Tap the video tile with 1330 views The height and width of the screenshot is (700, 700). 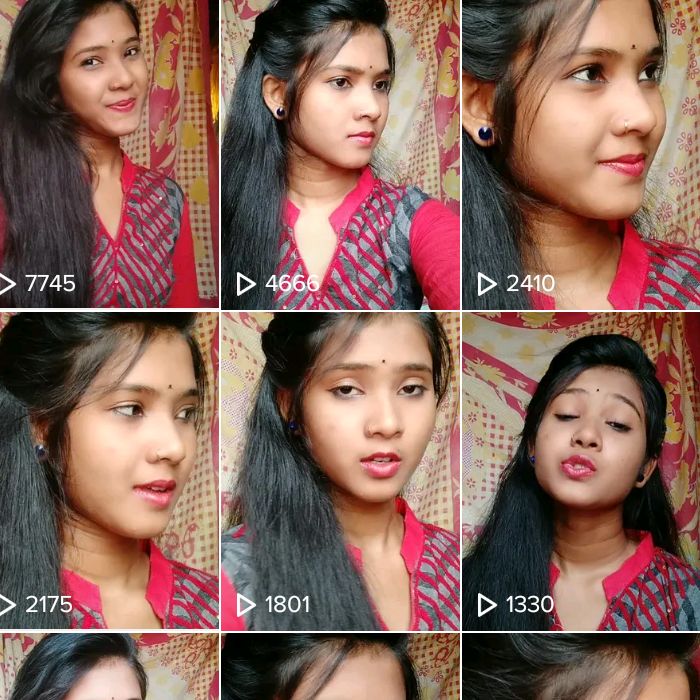point(581,470)
